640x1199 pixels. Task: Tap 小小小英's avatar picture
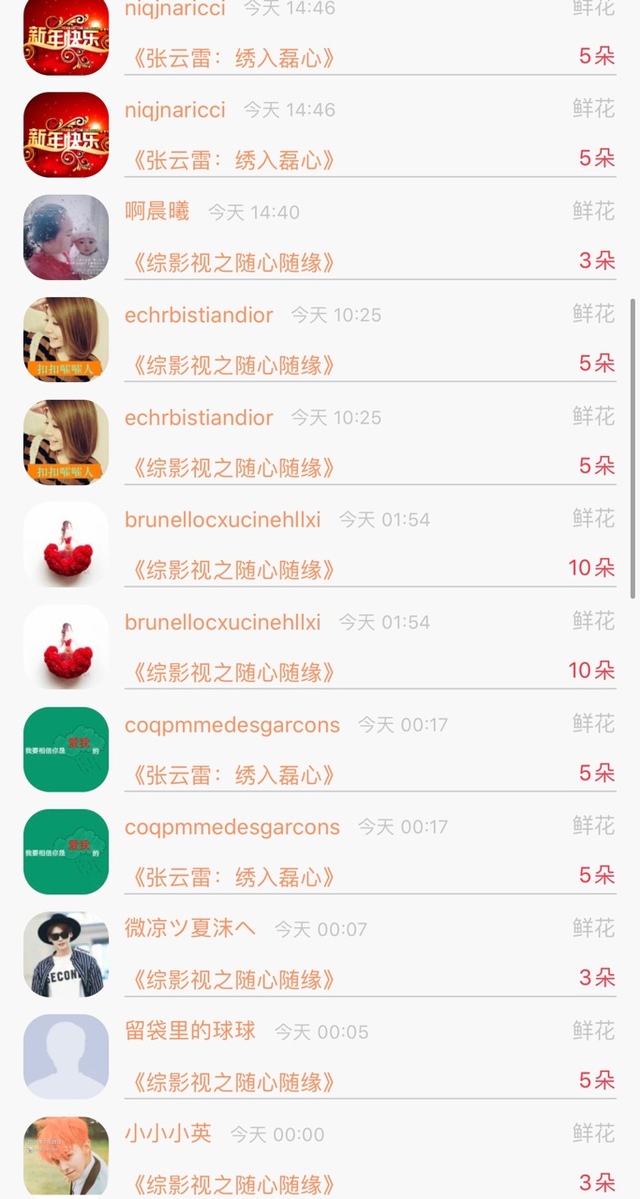(66, 1157)
